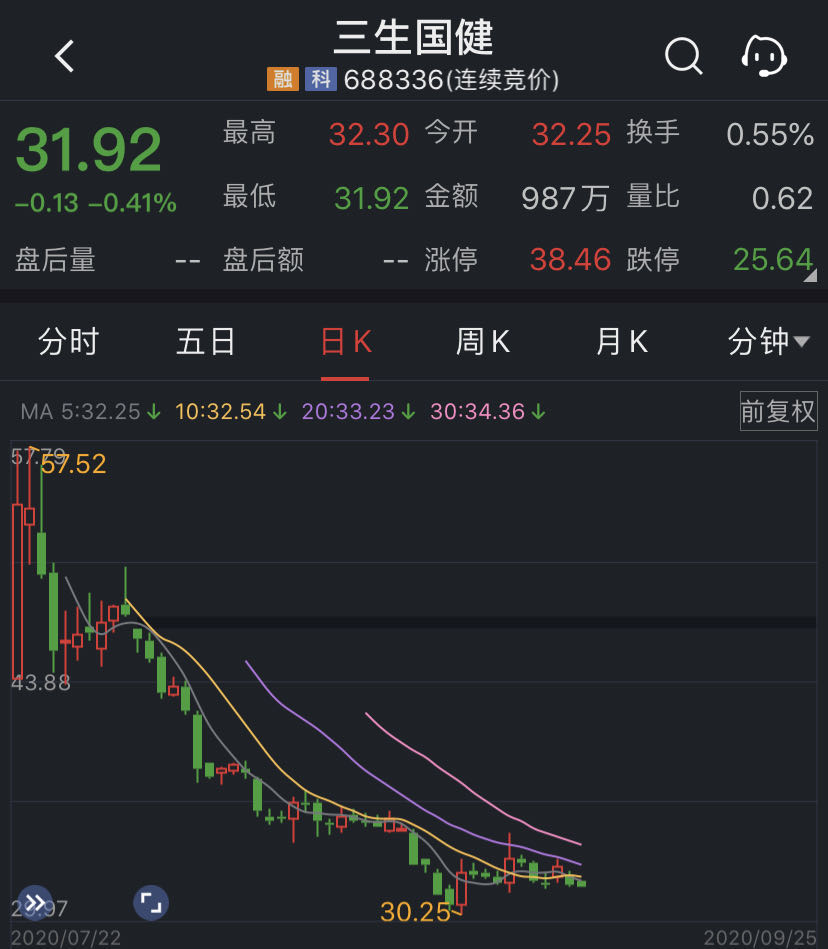Viewport: 828px width, 949px height.
Task: Open the customer service assistant icon
Action: (x=765, y=56)
